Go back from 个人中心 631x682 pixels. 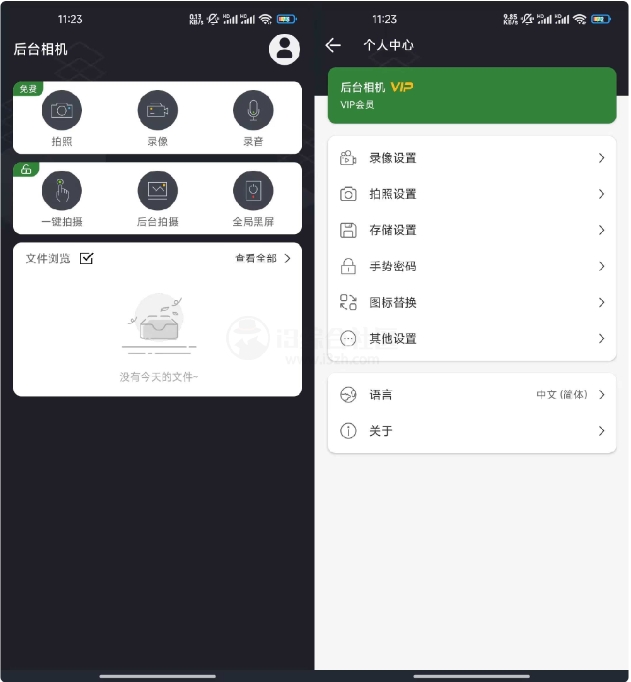333,45
